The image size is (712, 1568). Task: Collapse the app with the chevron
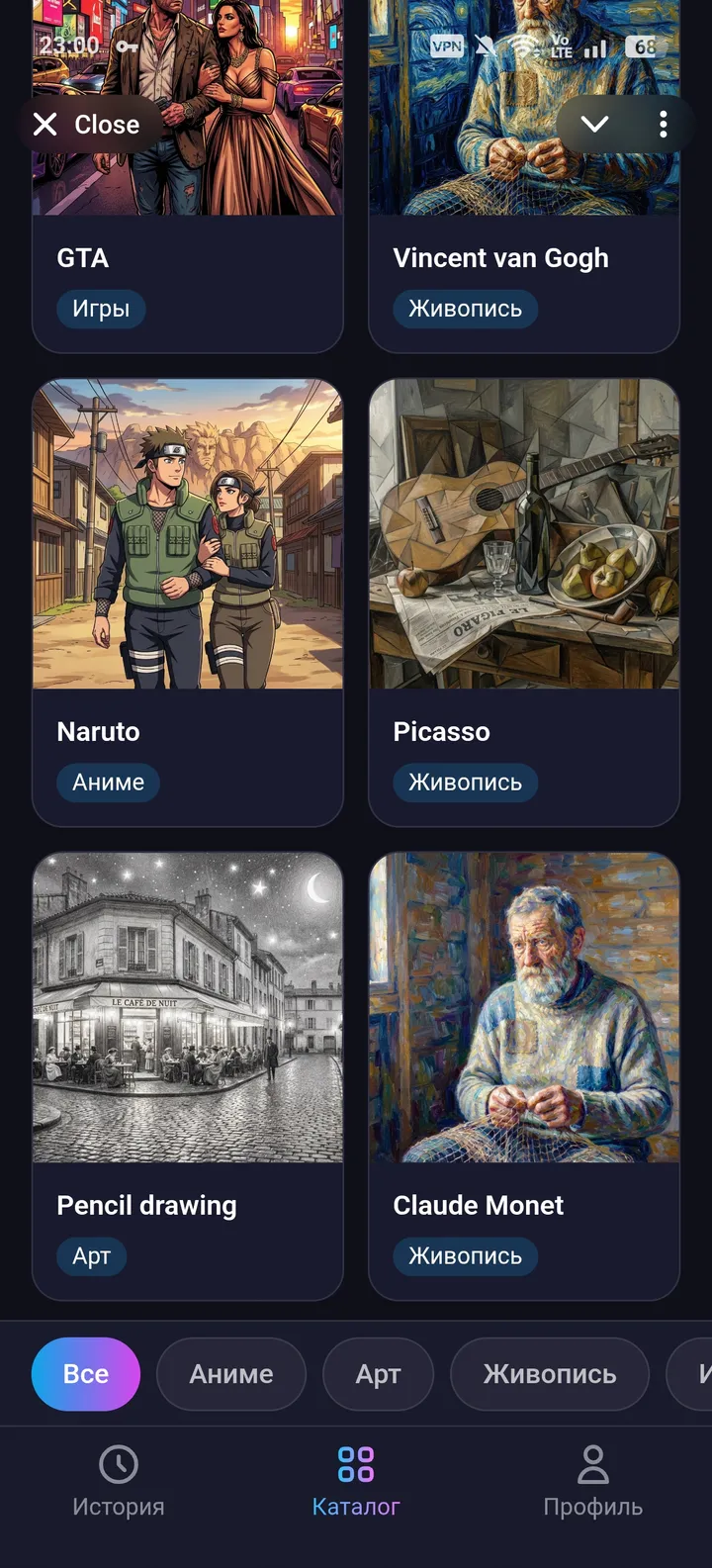[594, 125]
